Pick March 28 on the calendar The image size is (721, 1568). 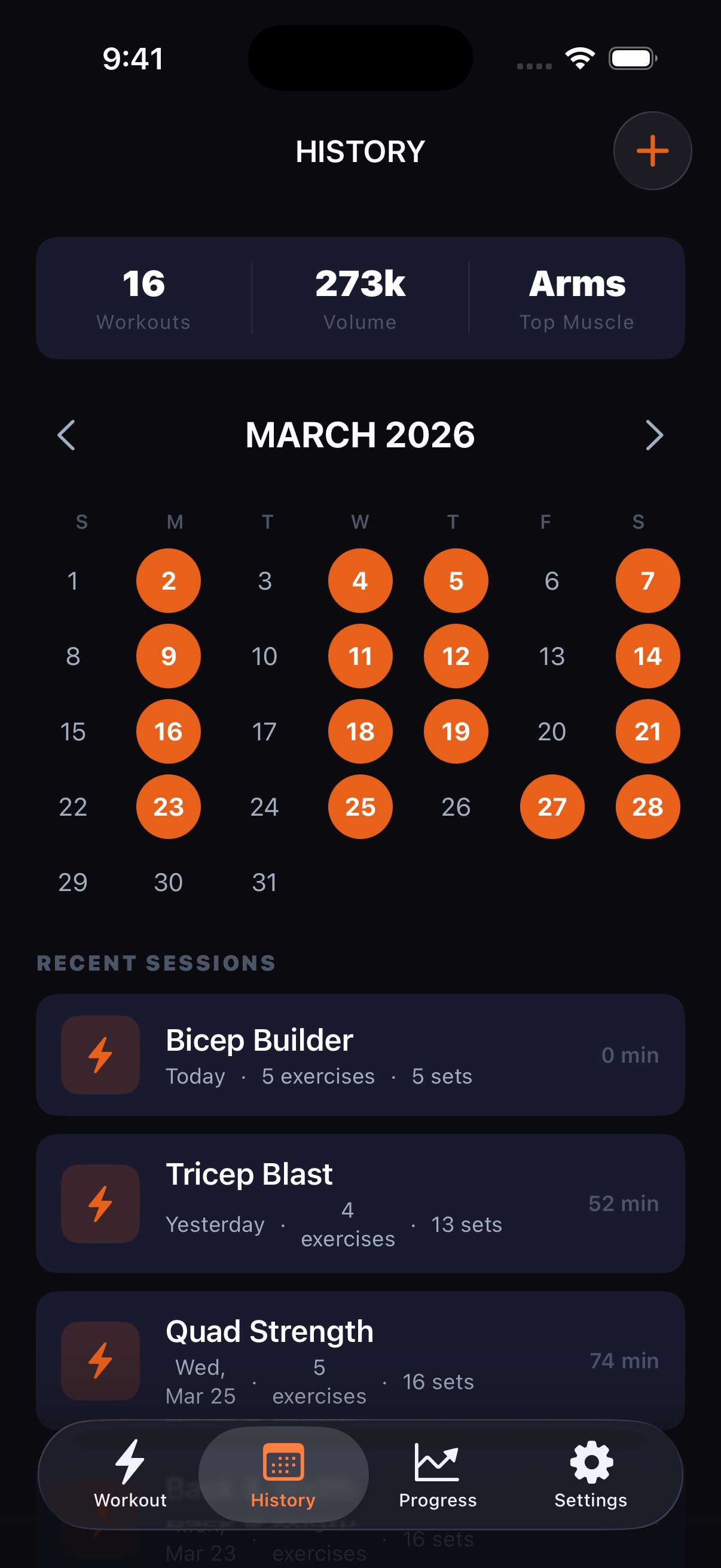click(647, 807)
